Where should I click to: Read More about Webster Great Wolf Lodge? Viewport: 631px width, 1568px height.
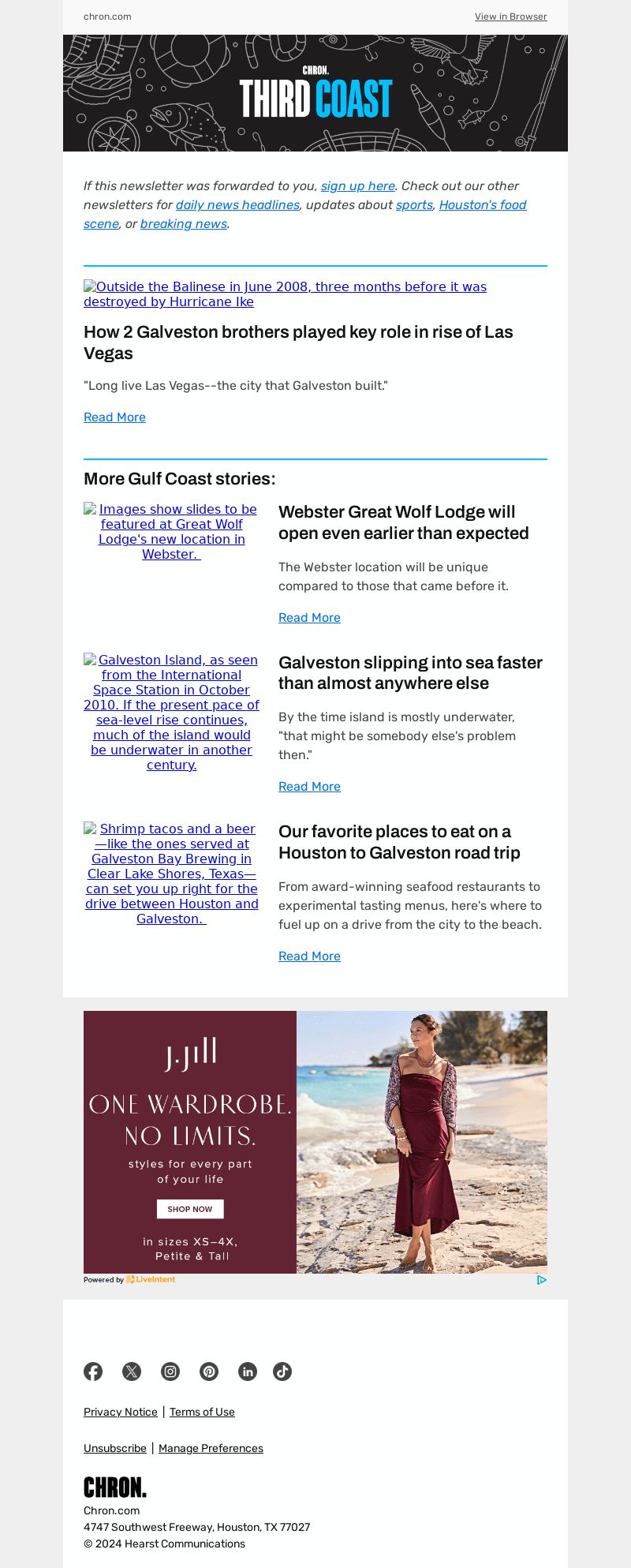(x=309, y=618)
